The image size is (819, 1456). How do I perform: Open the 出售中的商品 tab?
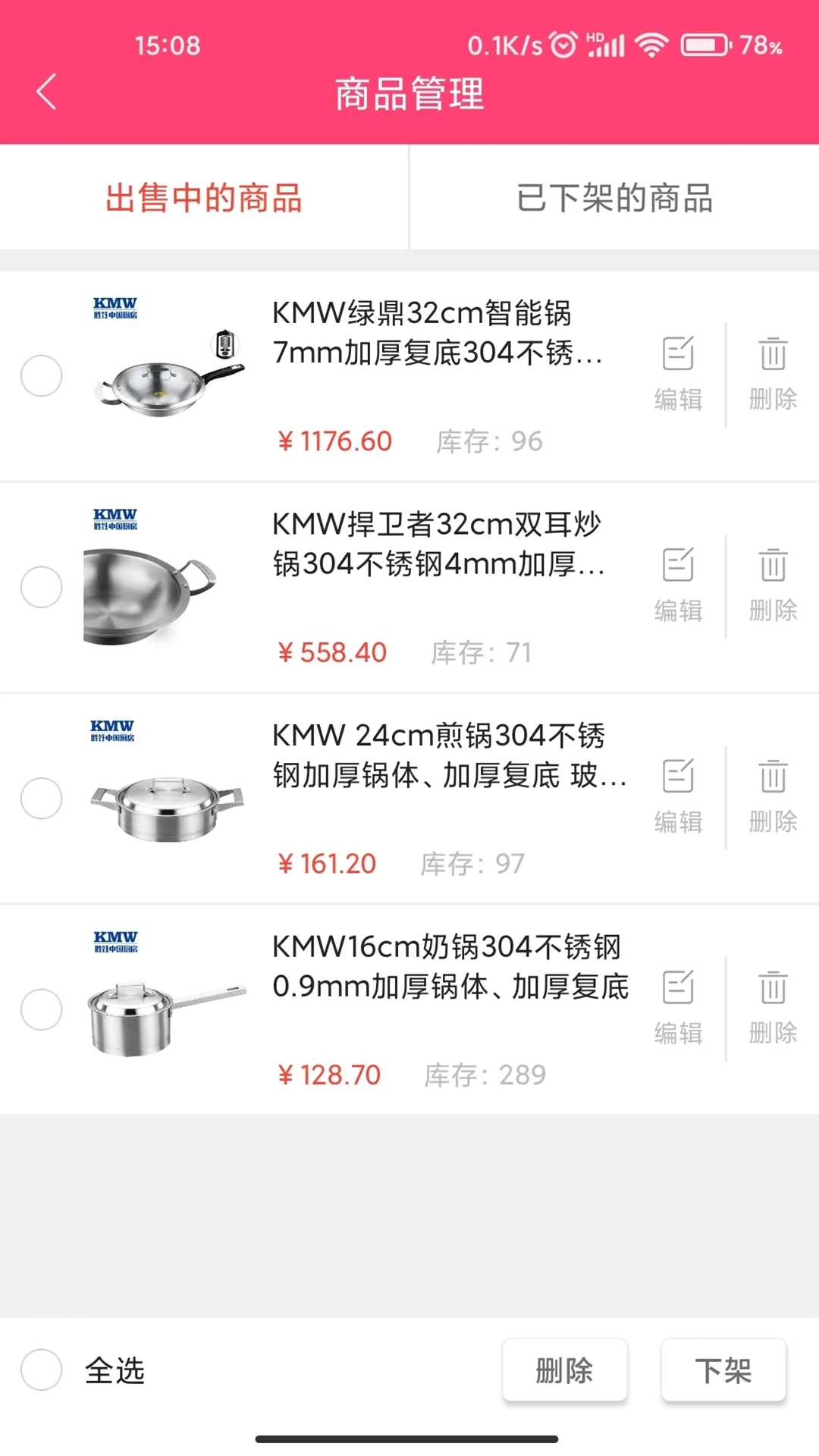click(x=205, y=198)
